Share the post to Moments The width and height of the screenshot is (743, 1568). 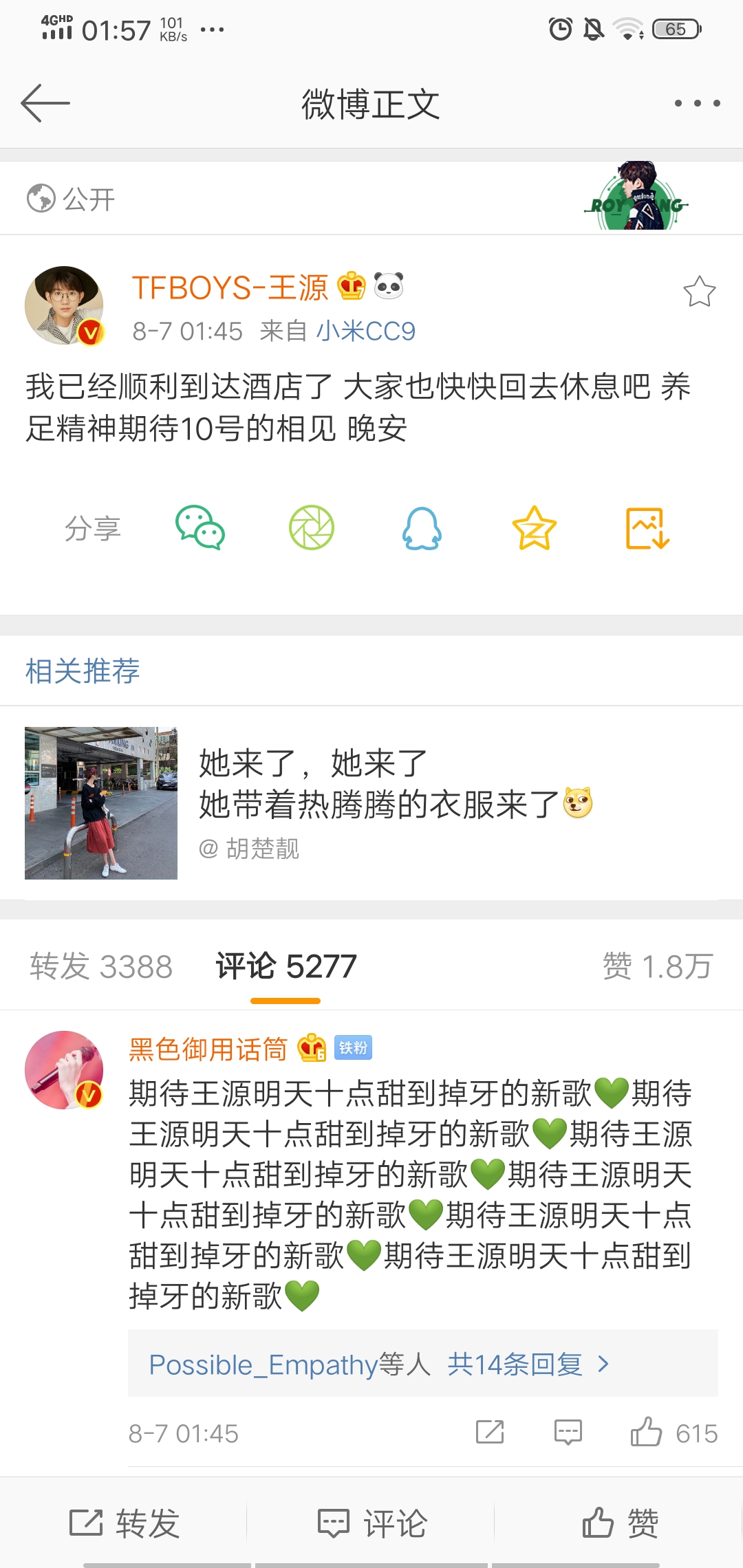click(x=311, y=528)
